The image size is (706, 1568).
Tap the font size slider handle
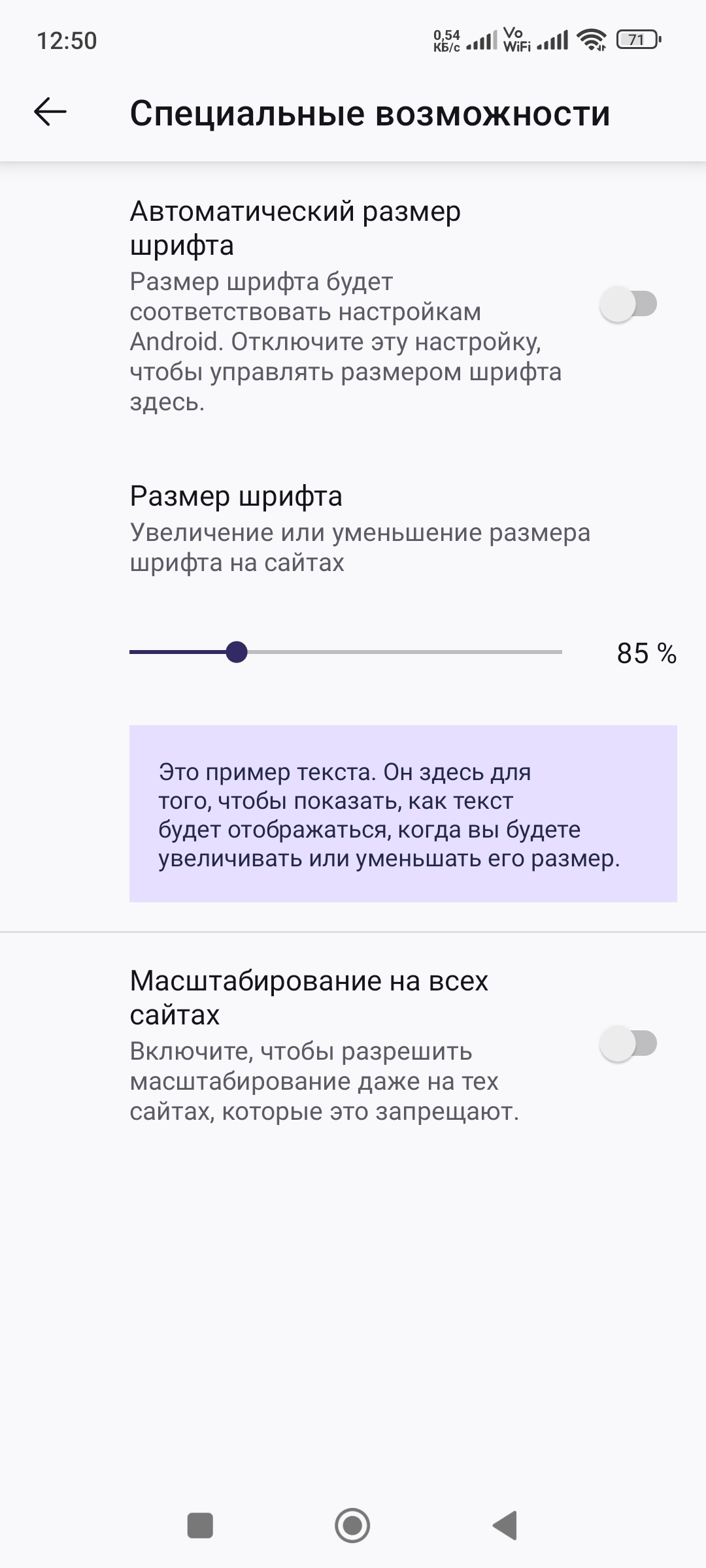pos(237,652)
